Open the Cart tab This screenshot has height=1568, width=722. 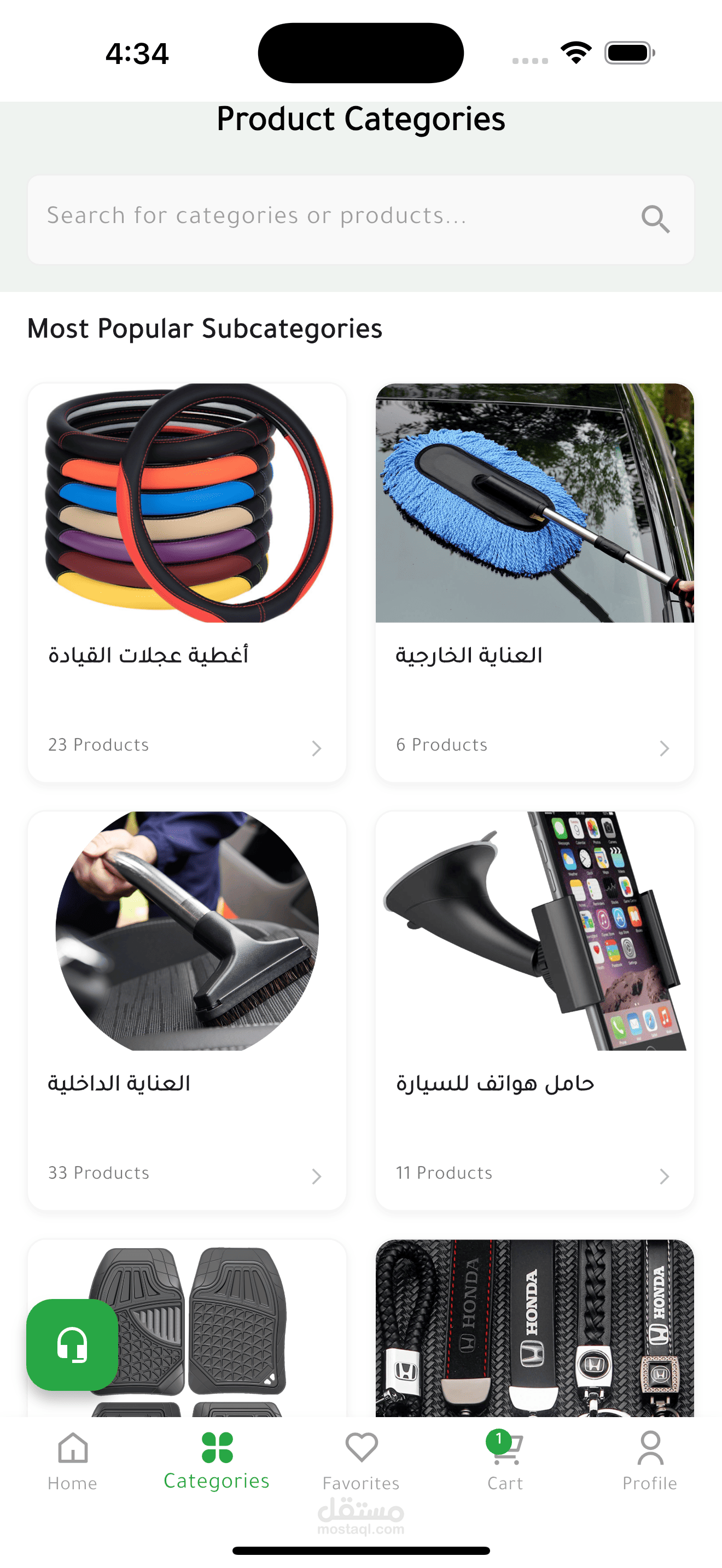[505, 1461]
